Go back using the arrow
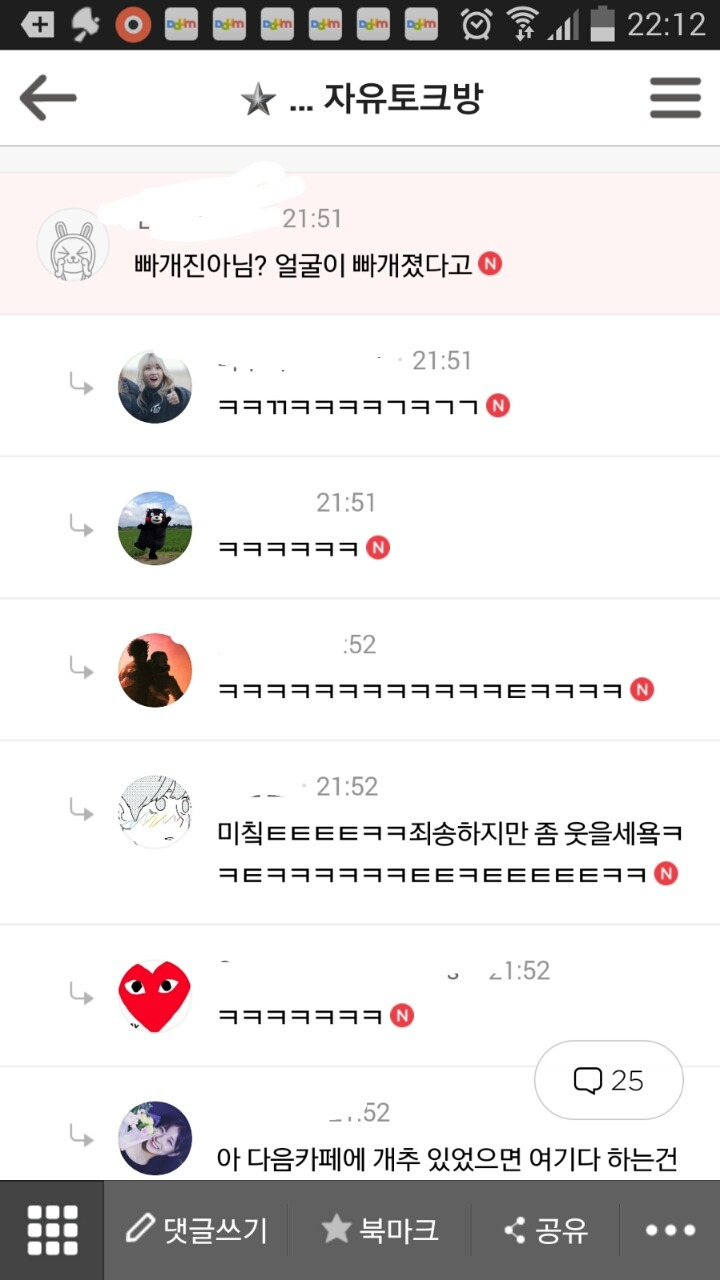Viewport: 720px width, 1280px height. 48,98
